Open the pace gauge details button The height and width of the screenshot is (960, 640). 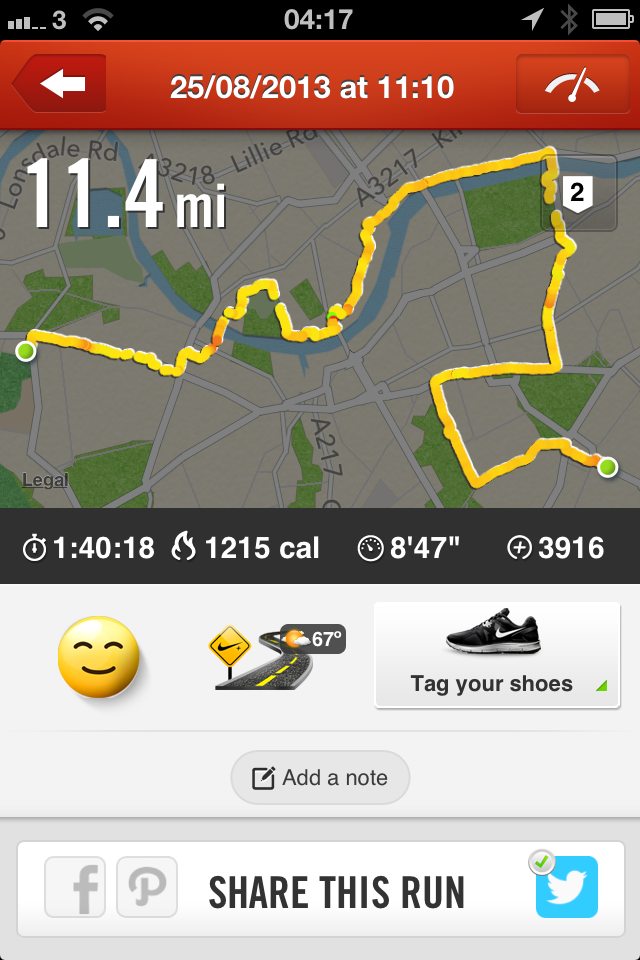coord(573,84)
